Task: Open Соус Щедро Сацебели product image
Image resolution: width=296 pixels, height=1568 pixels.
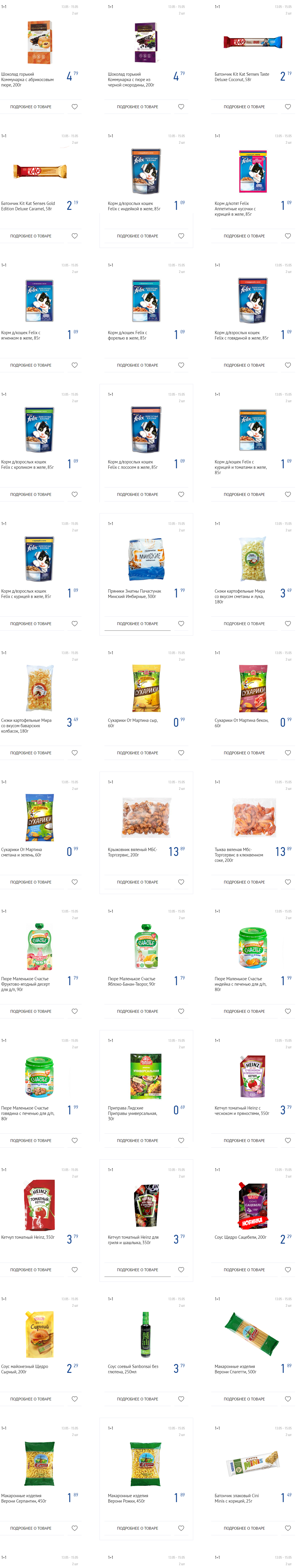Action: coord(253,1205)
